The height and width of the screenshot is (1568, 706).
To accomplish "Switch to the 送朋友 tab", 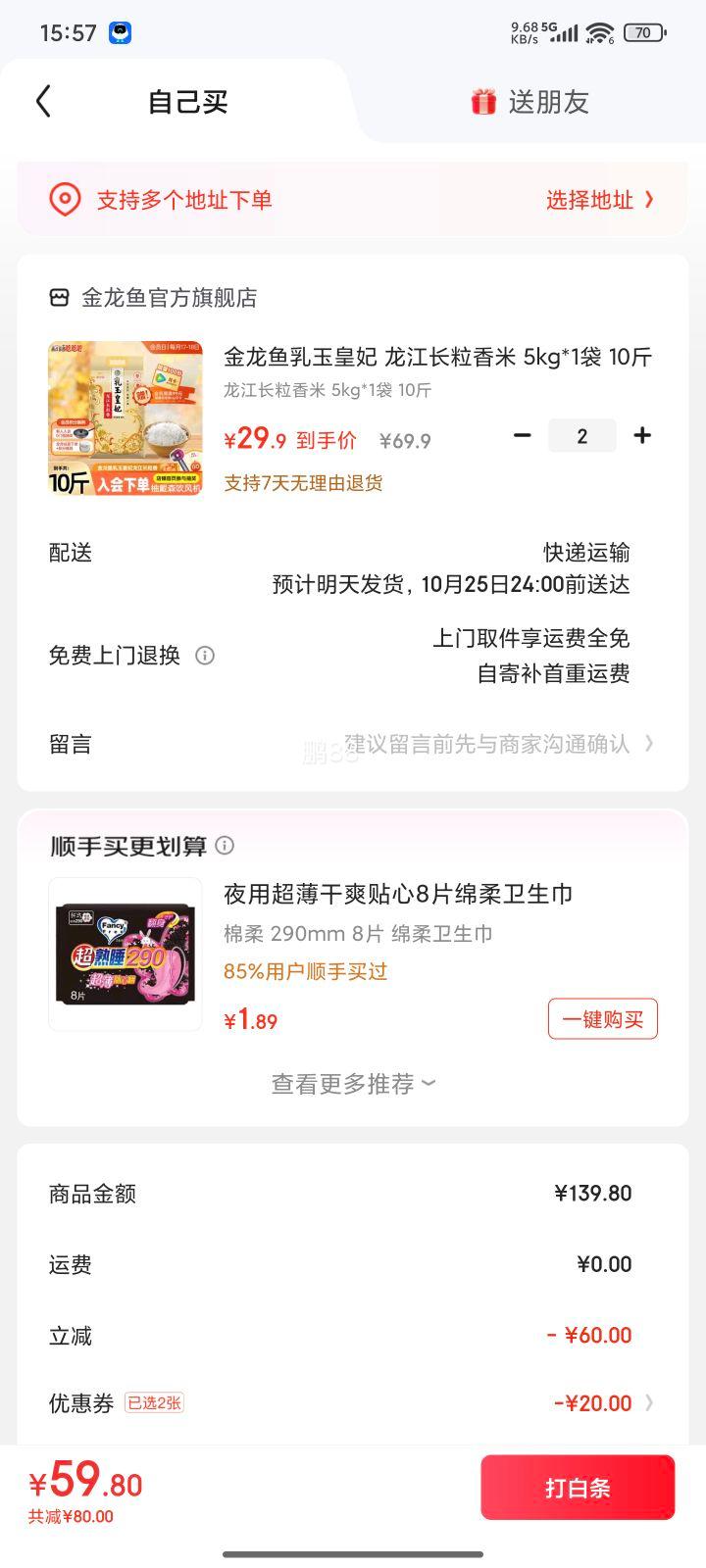I will pos(529,102).
